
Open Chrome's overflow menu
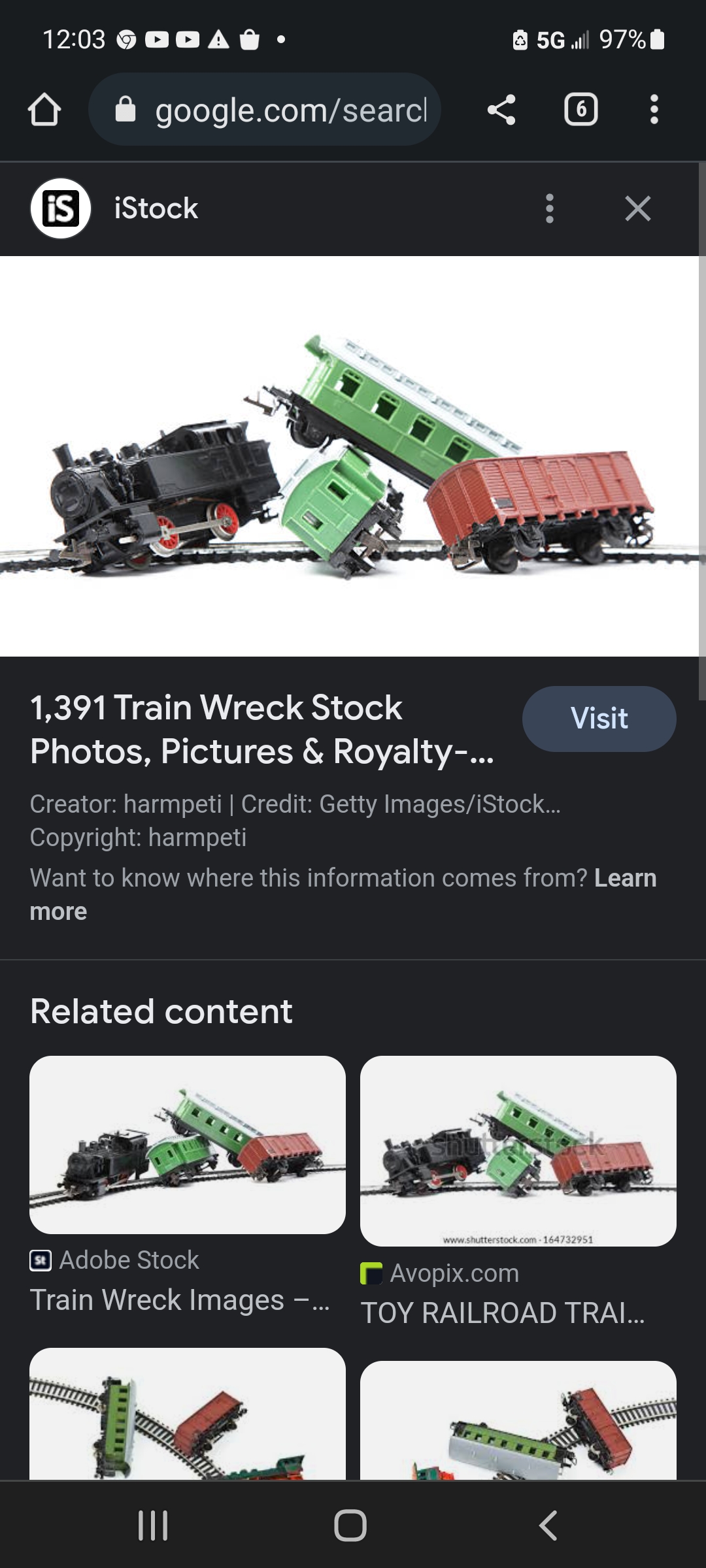(654, 109)
